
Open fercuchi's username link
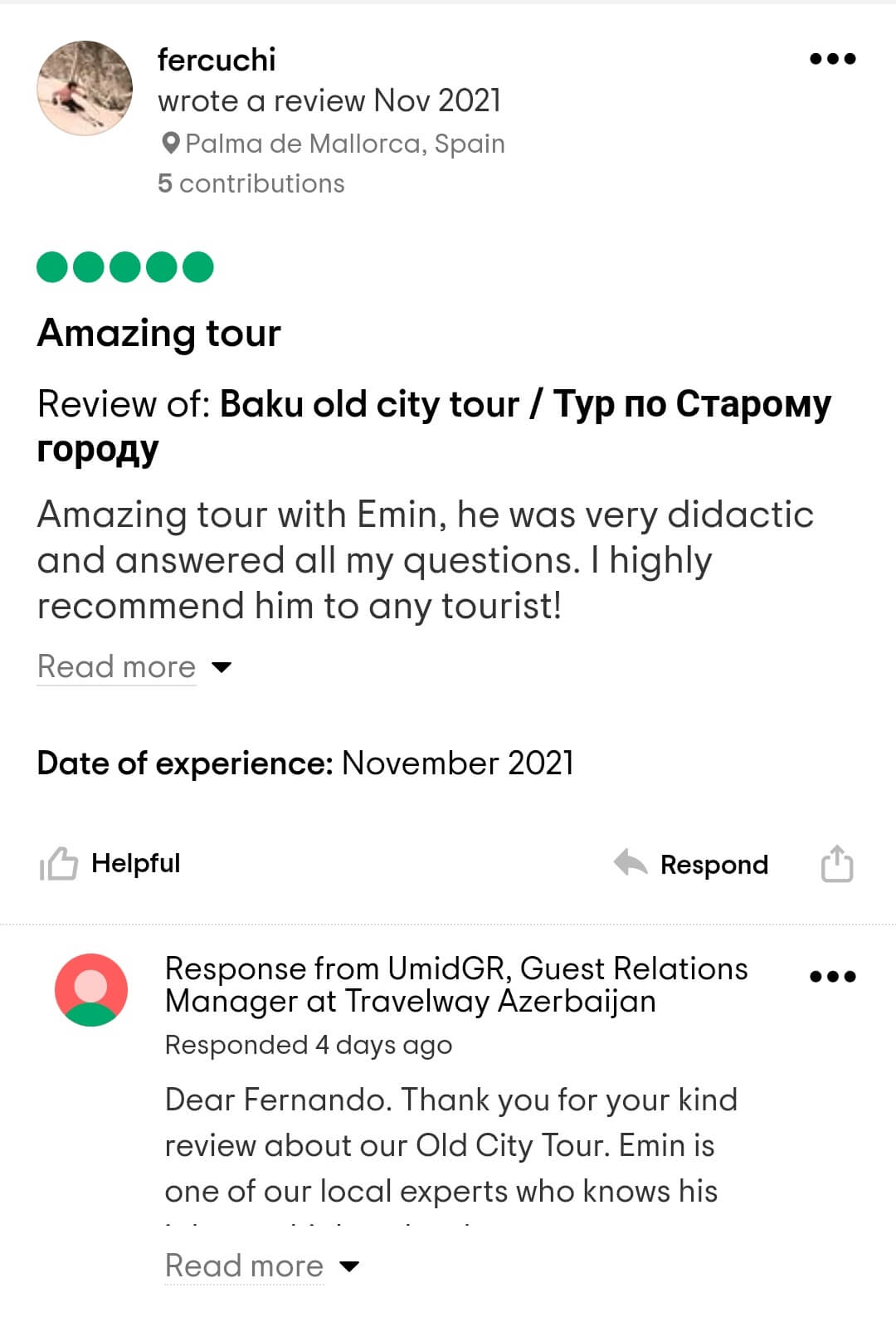click(x=217, y=60)
